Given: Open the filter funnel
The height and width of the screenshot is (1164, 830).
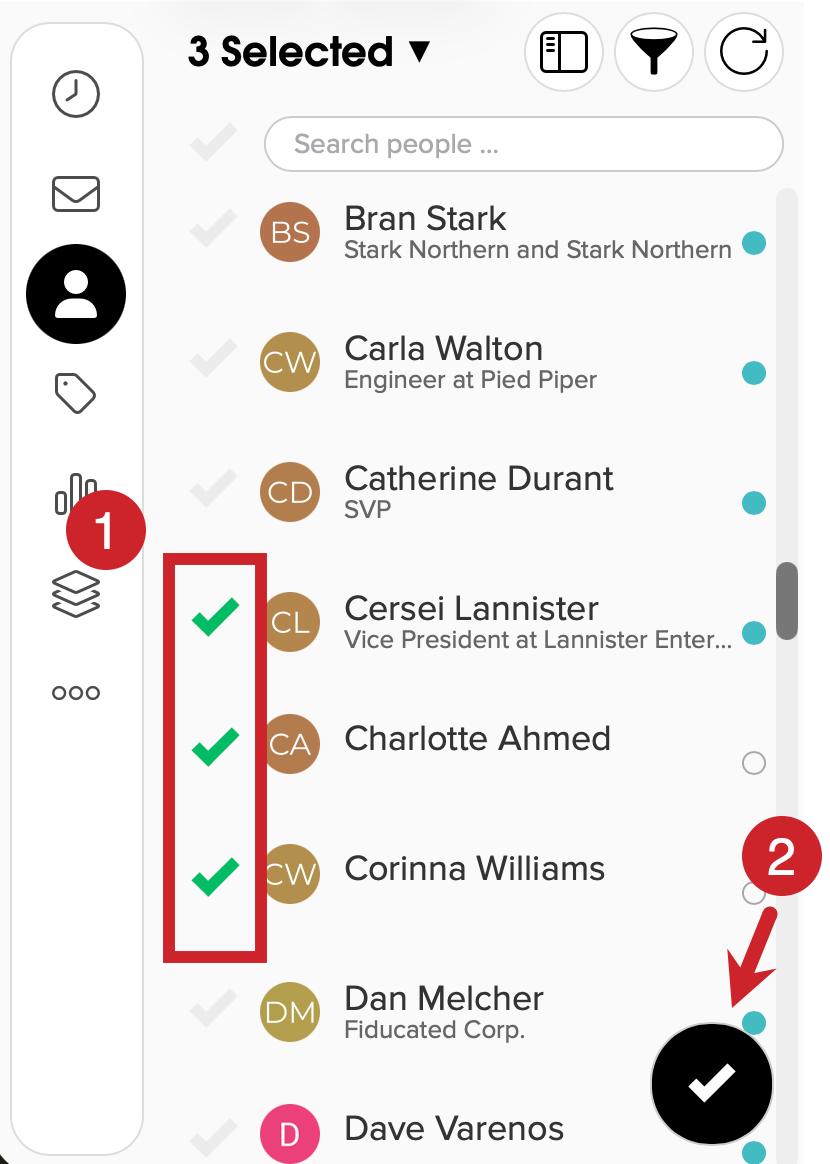Looking at the screenshot, I should tap(653, 52).
